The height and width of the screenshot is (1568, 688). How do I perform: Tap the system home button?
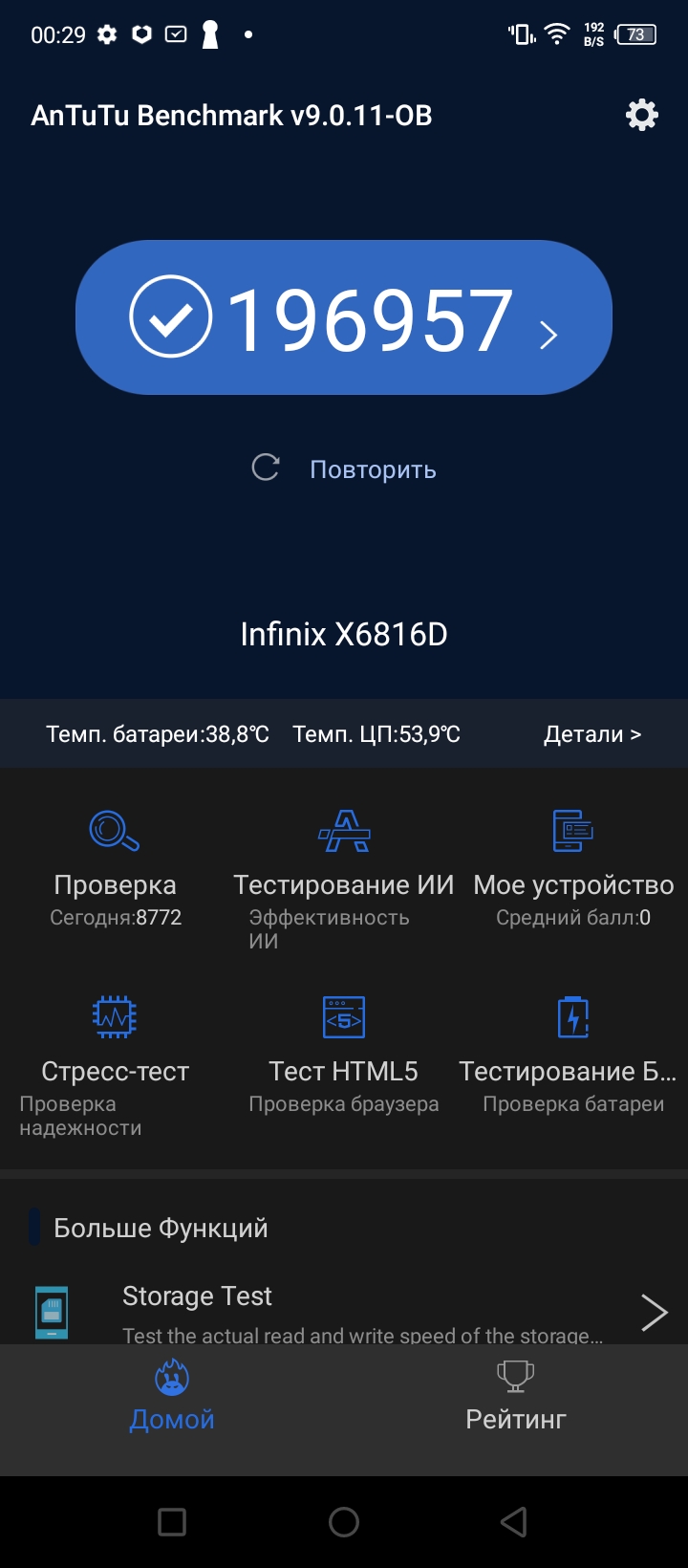click(x=344, y=1521)
